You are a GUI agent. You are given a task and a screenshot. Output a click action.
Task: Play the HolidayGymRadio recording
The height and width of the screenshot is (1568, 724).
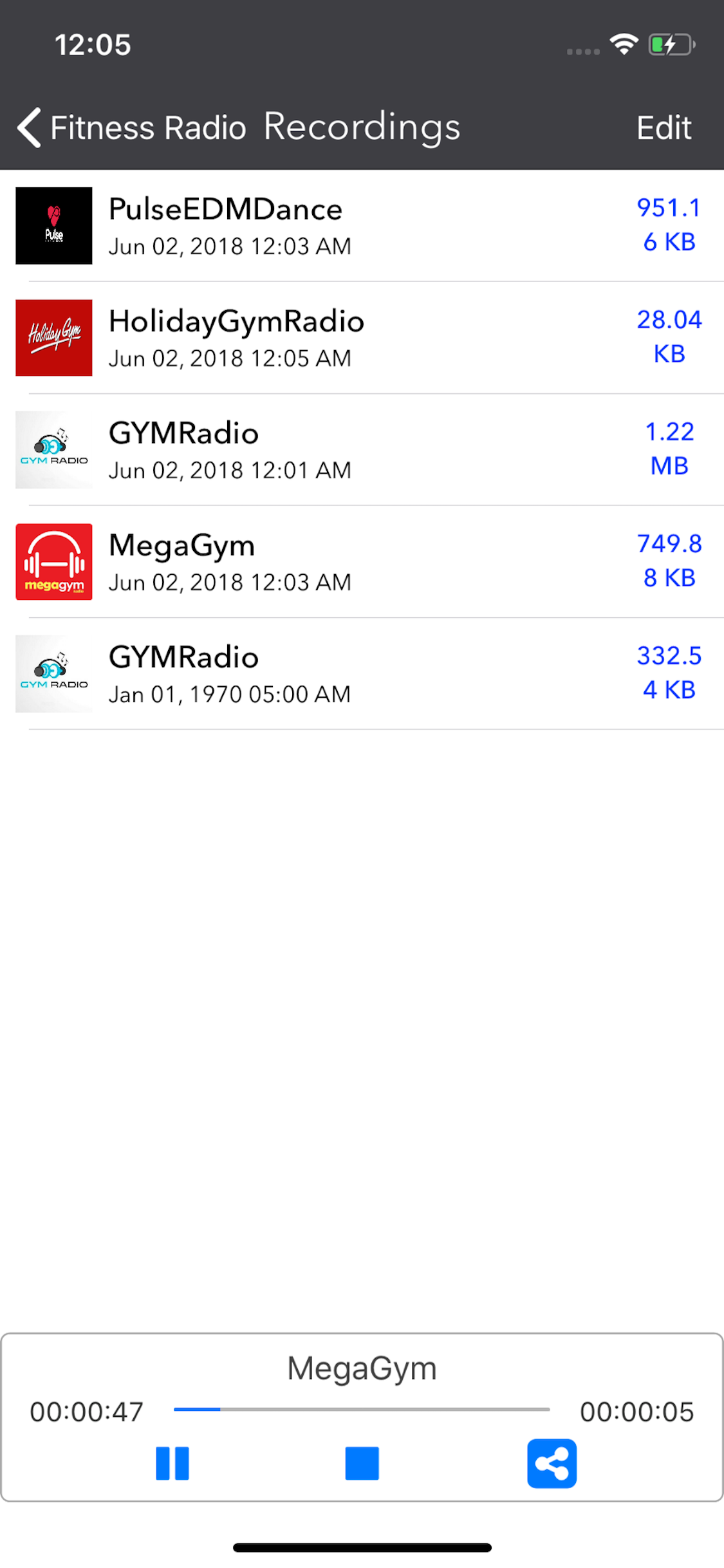[x=360, y=338]
